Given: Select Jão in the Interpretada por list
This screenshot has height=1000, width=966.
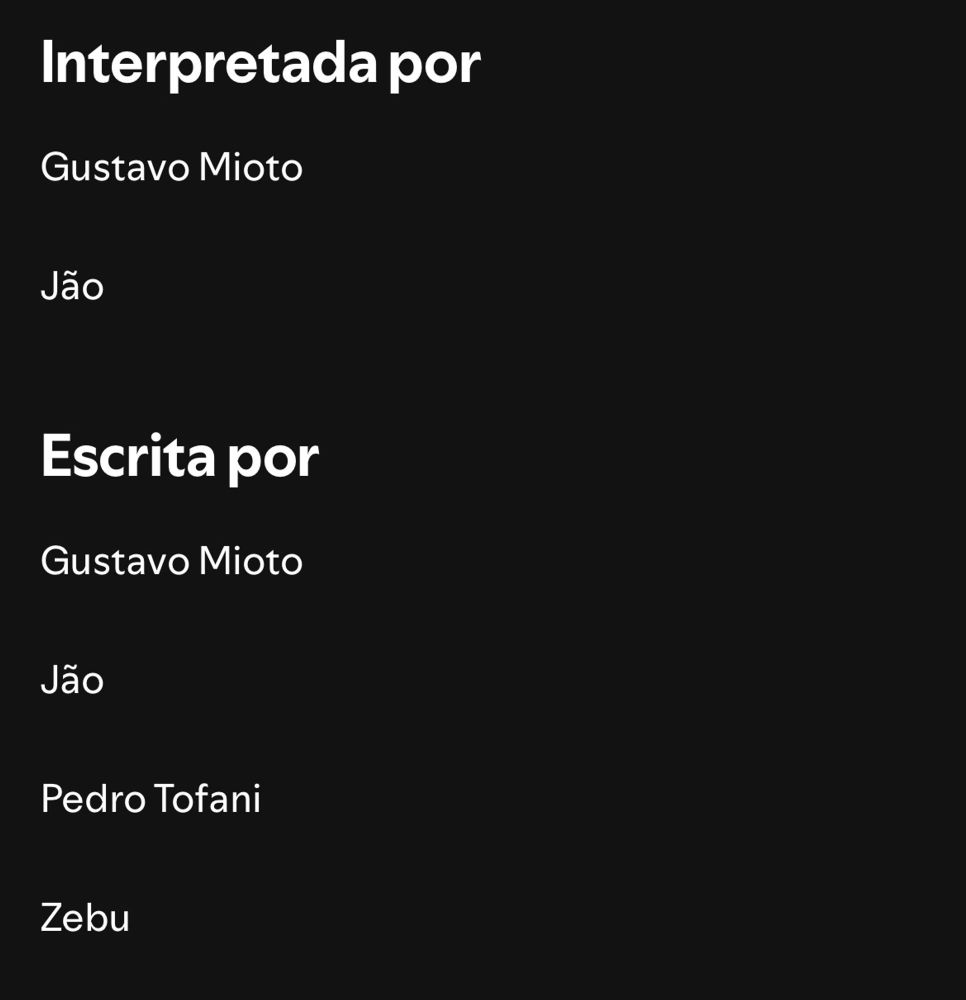Looking at the screenshot, I should click(72, 287).
